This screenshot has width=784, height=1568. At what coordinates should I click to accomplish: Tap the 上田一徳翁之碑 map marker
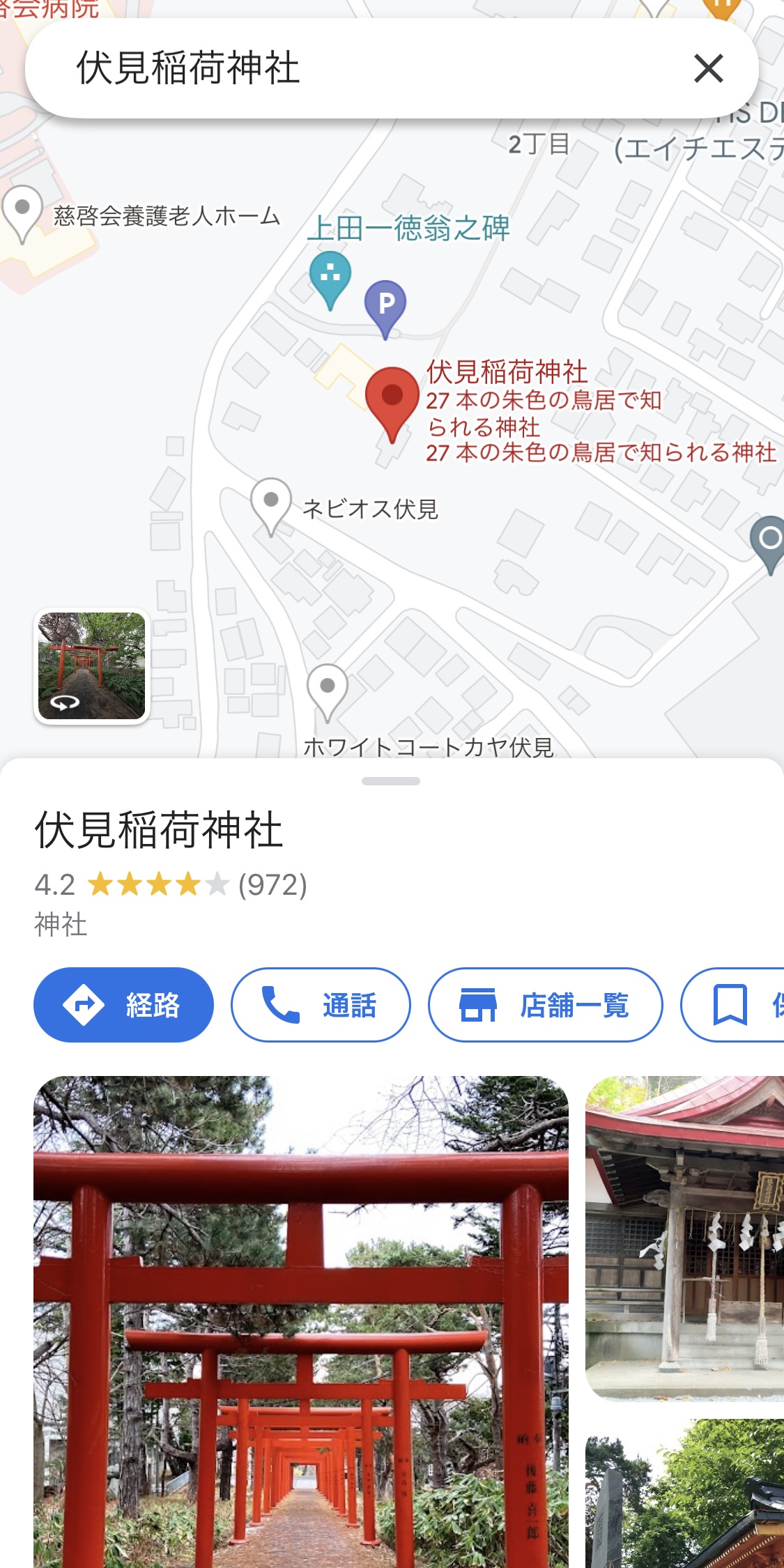(x=330, y=277)
